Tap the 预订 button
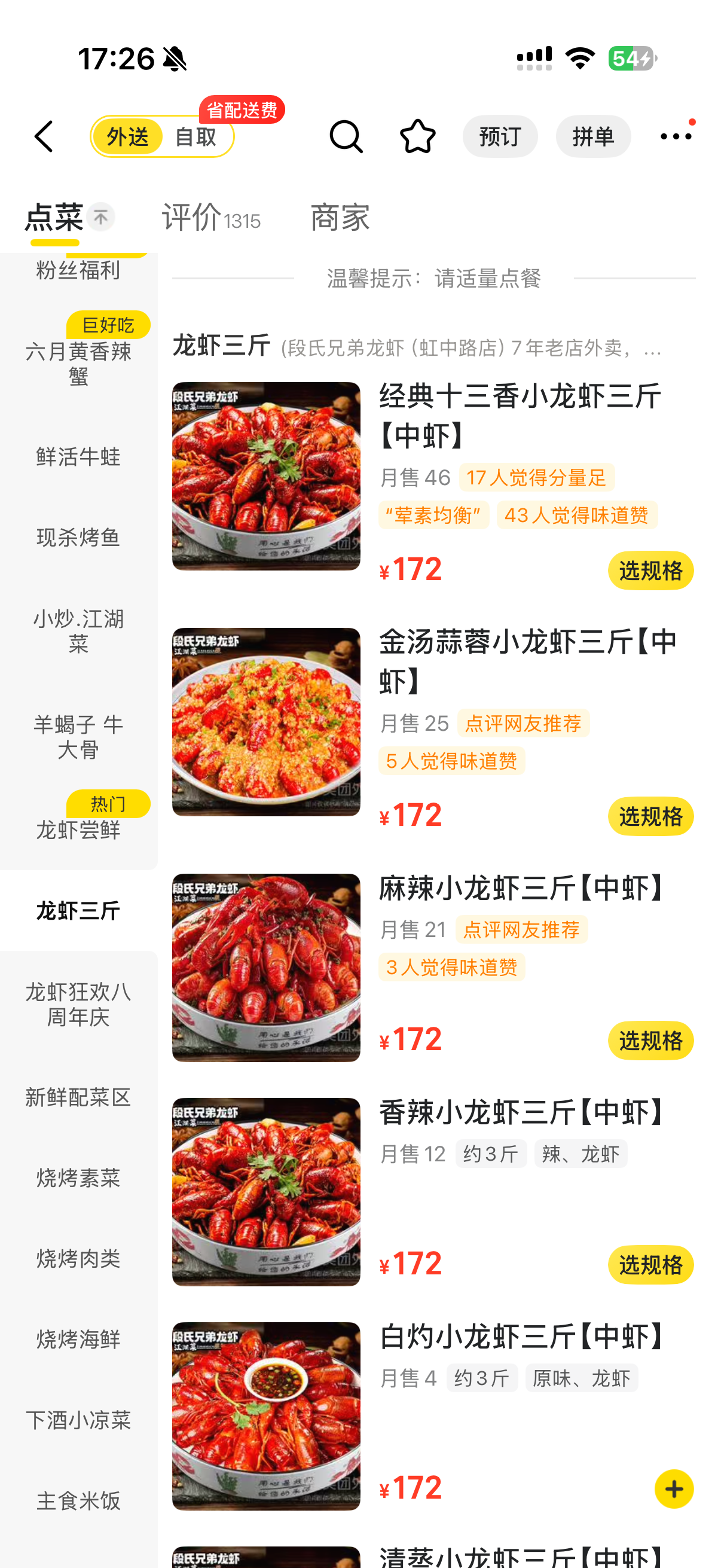 pos(500,136)
